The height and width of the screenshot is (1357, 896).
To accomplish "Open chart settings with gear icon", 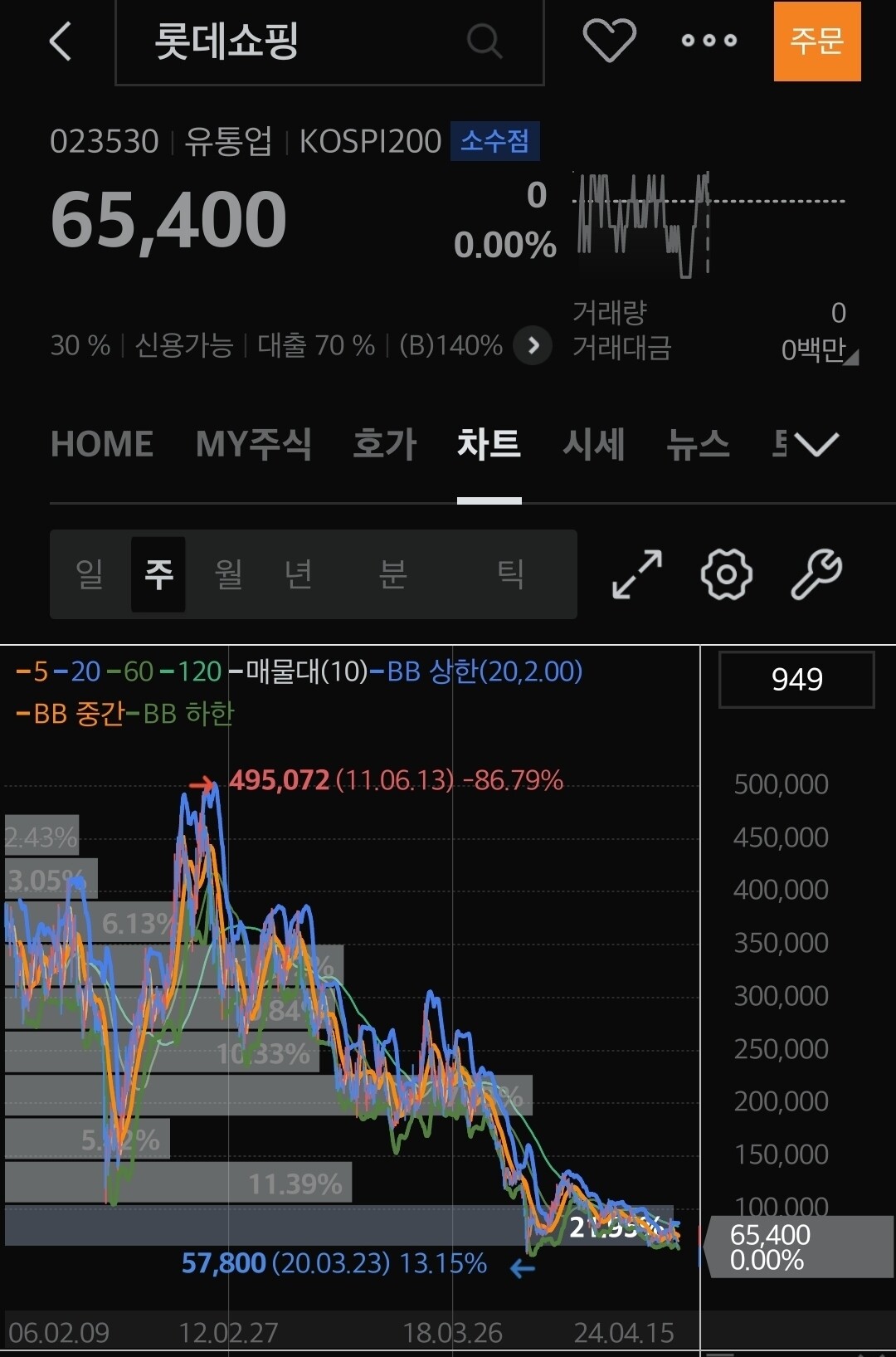I will (x=724, y=574).
